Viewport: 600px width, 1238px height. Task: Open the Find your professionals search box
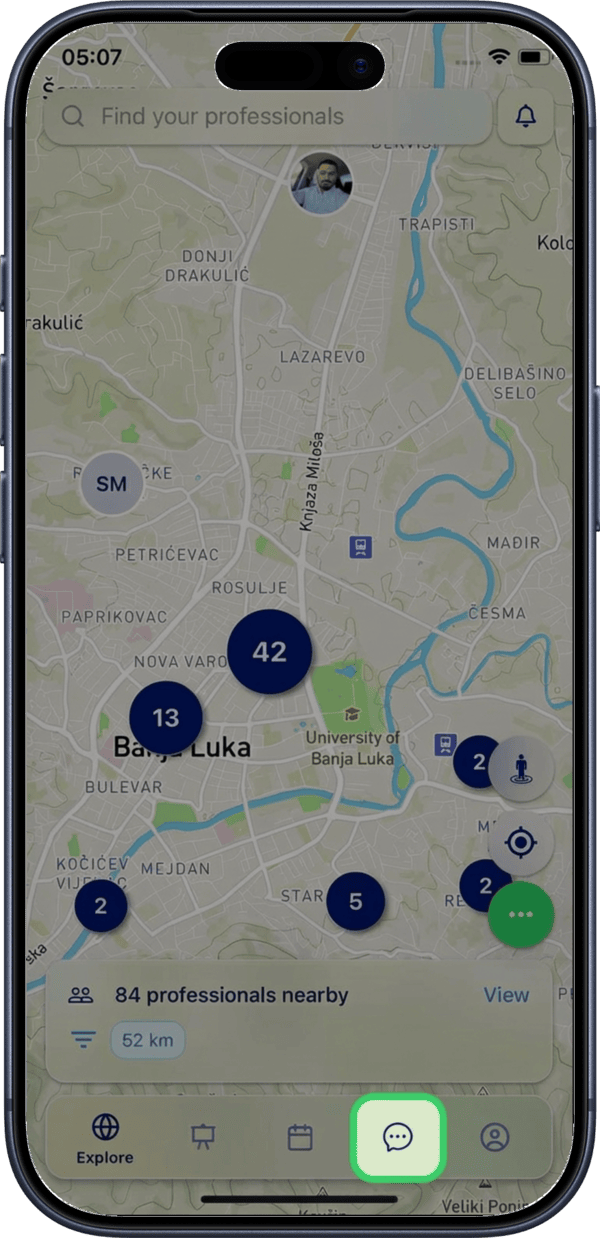[268, 117]
